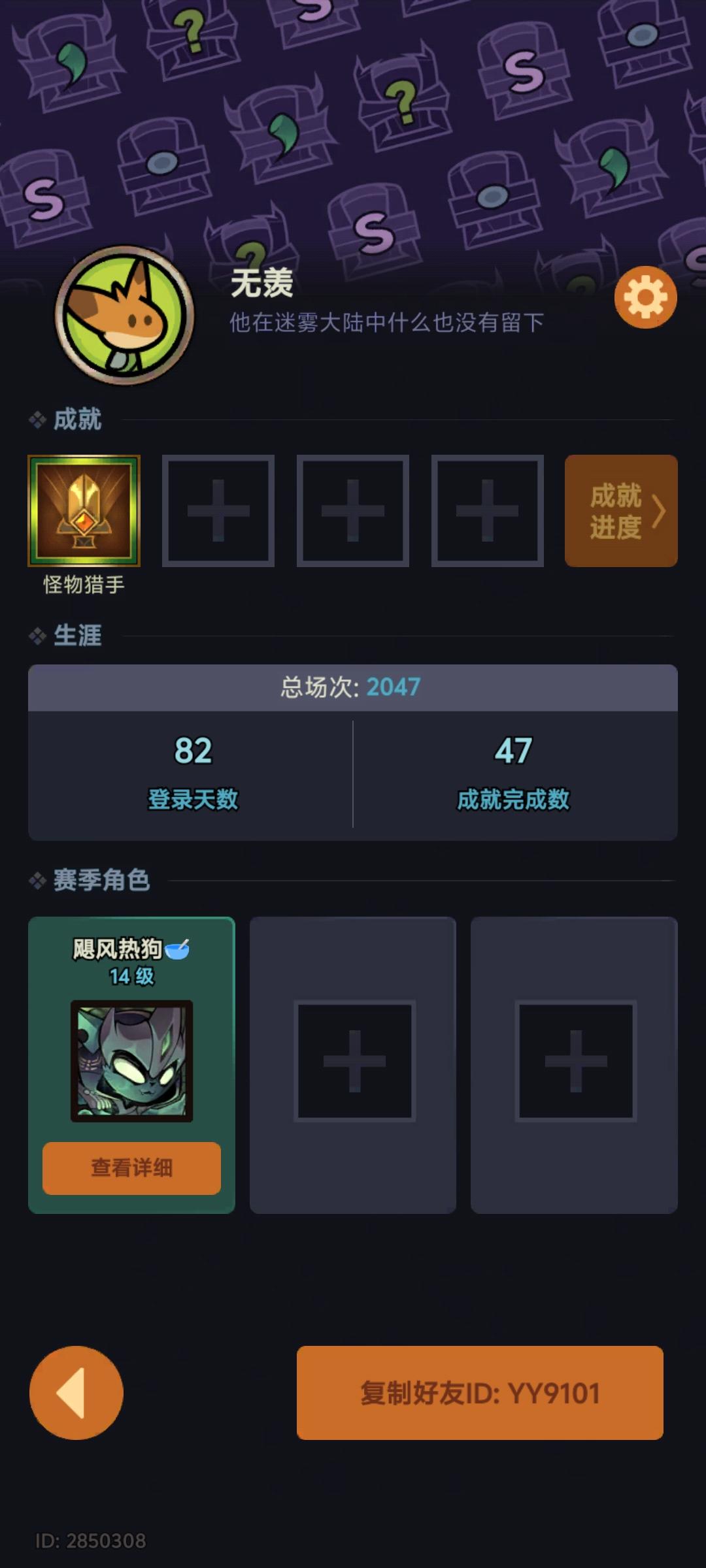Expand the 成就进度 achievement progress panel

[x=621, y=512]
